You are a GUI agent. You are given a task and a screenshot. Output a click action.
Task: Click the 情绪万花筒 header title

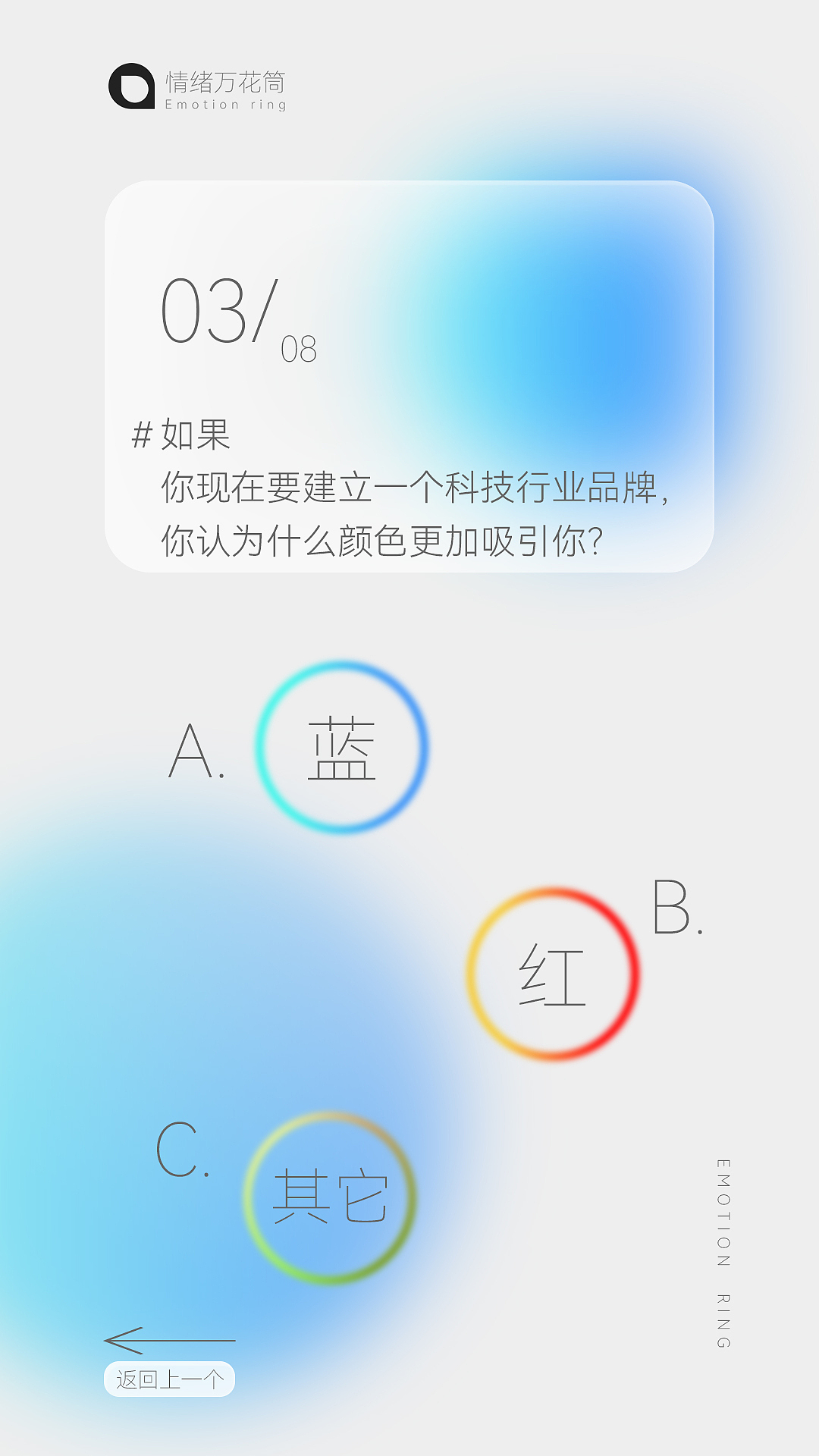tap(223, 83)
